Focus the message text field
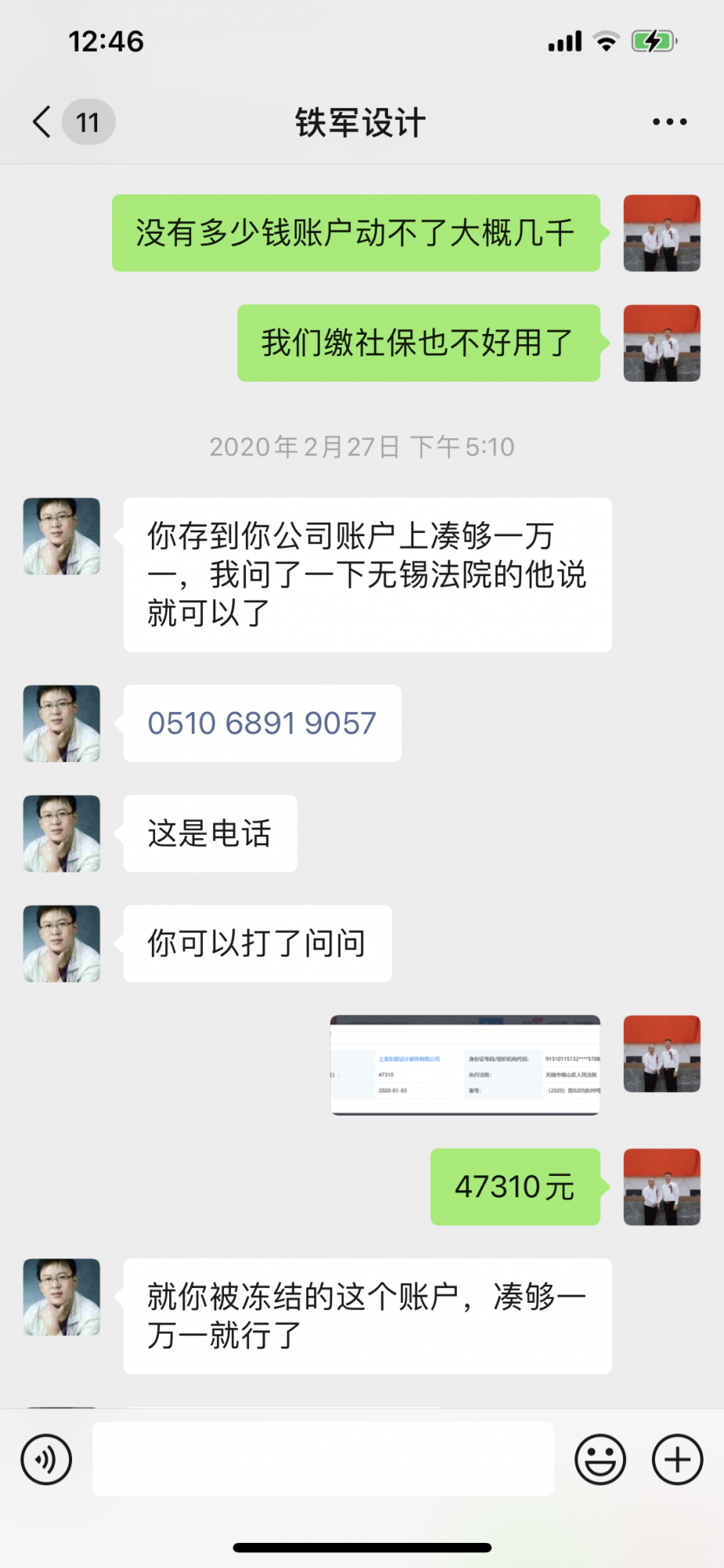This screenshot has height=1568, width=724. pyautogui.click(x=323, y=1460)
